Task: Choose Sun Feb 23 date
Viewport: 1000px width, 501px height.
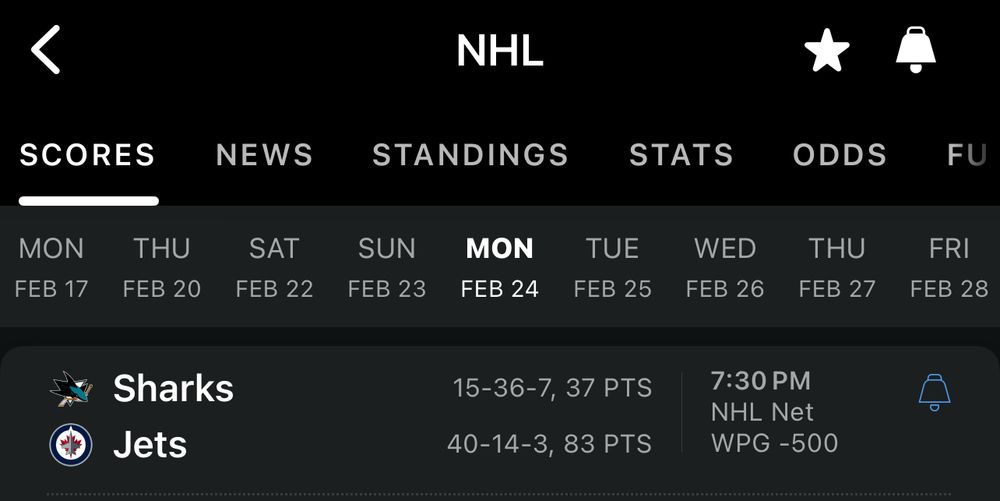Action: pyautogui.click(x=387, y=268)
